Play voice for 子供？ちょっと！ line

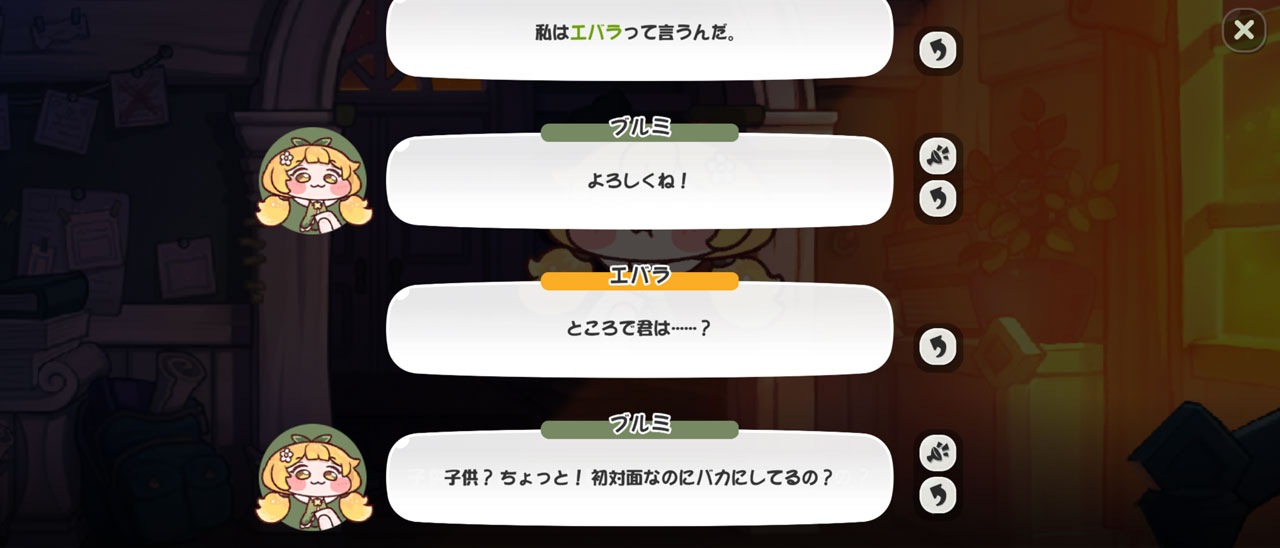tap(937, 453)
